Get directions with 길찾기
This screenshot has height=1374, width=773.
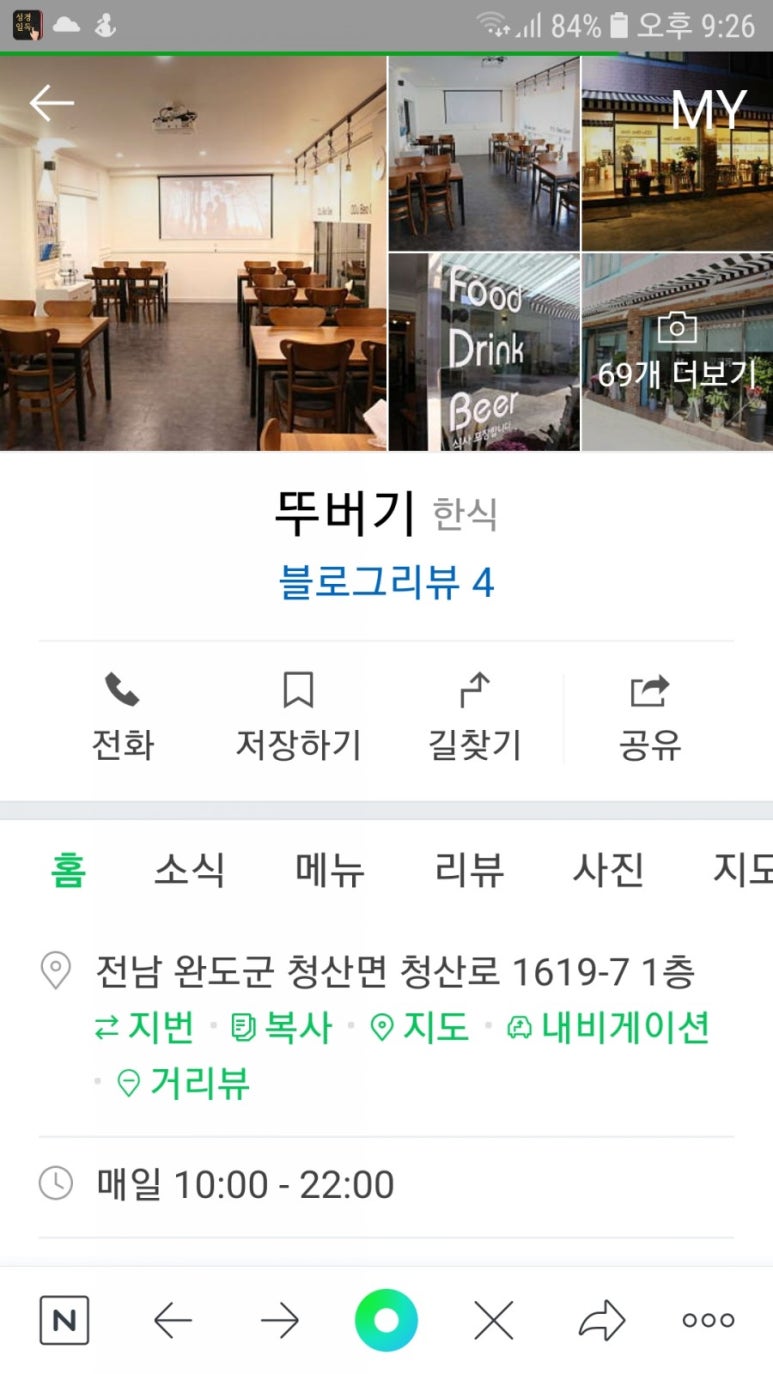click(x=474, y=717)
